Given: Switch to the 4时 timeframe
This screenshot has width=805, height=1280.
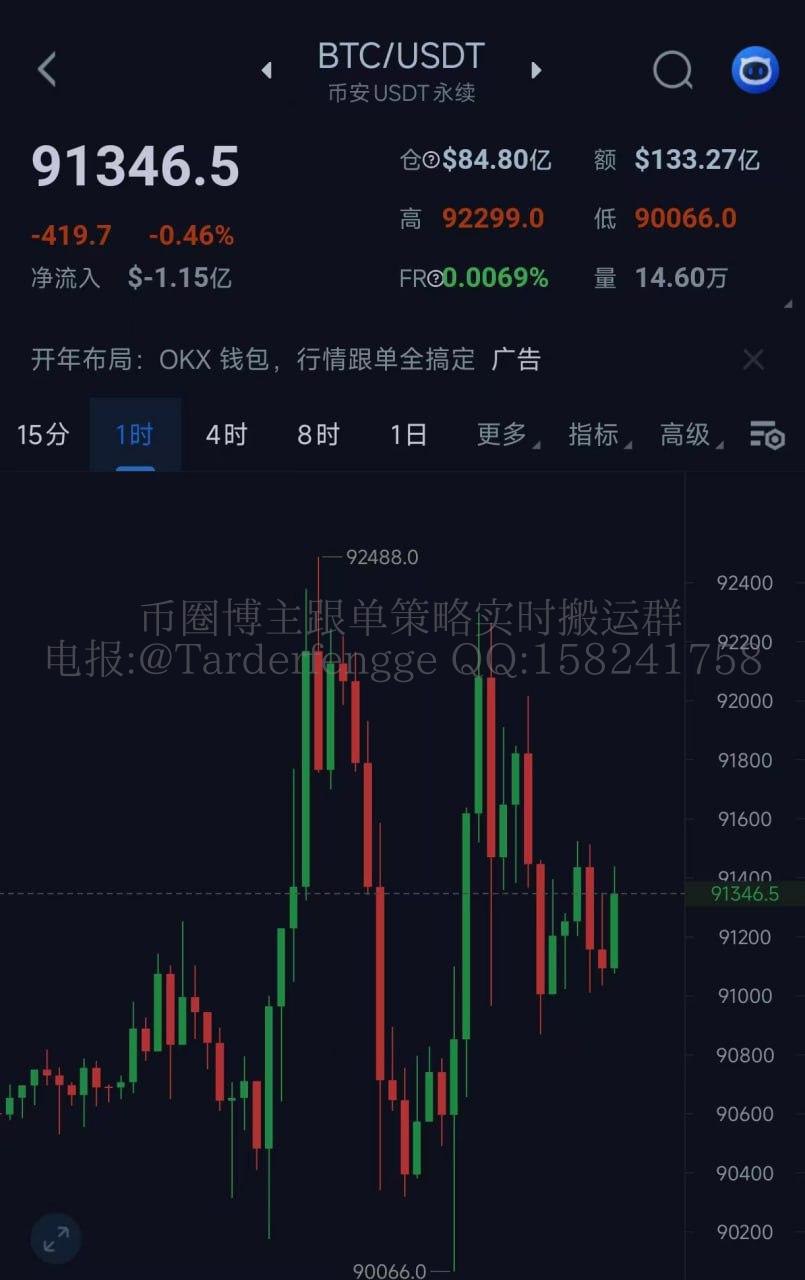Looking at the screenshot, I should [226, 434].
